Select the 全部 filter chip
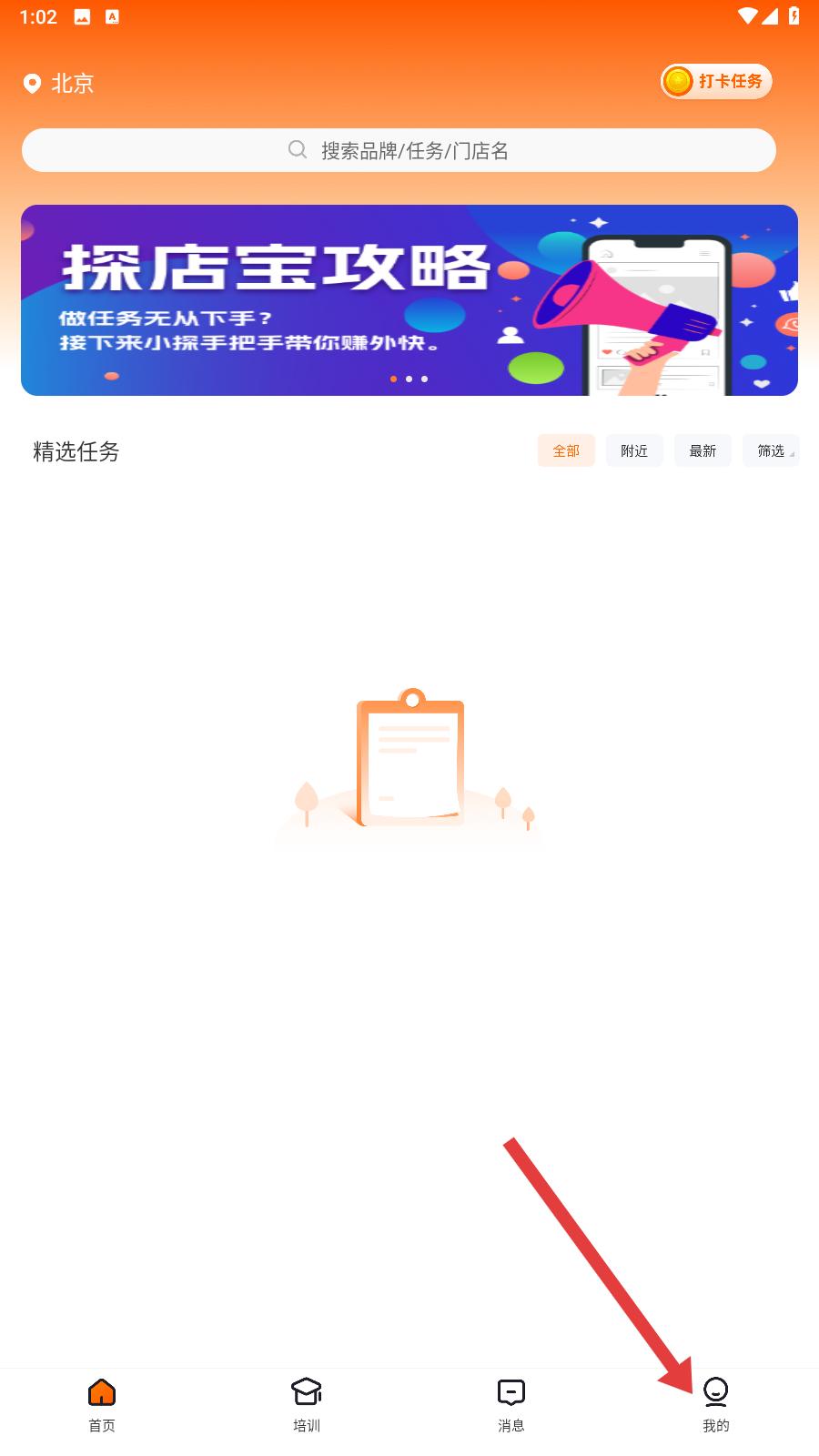This screenshot has height=1456, width=819. point(566,450)
